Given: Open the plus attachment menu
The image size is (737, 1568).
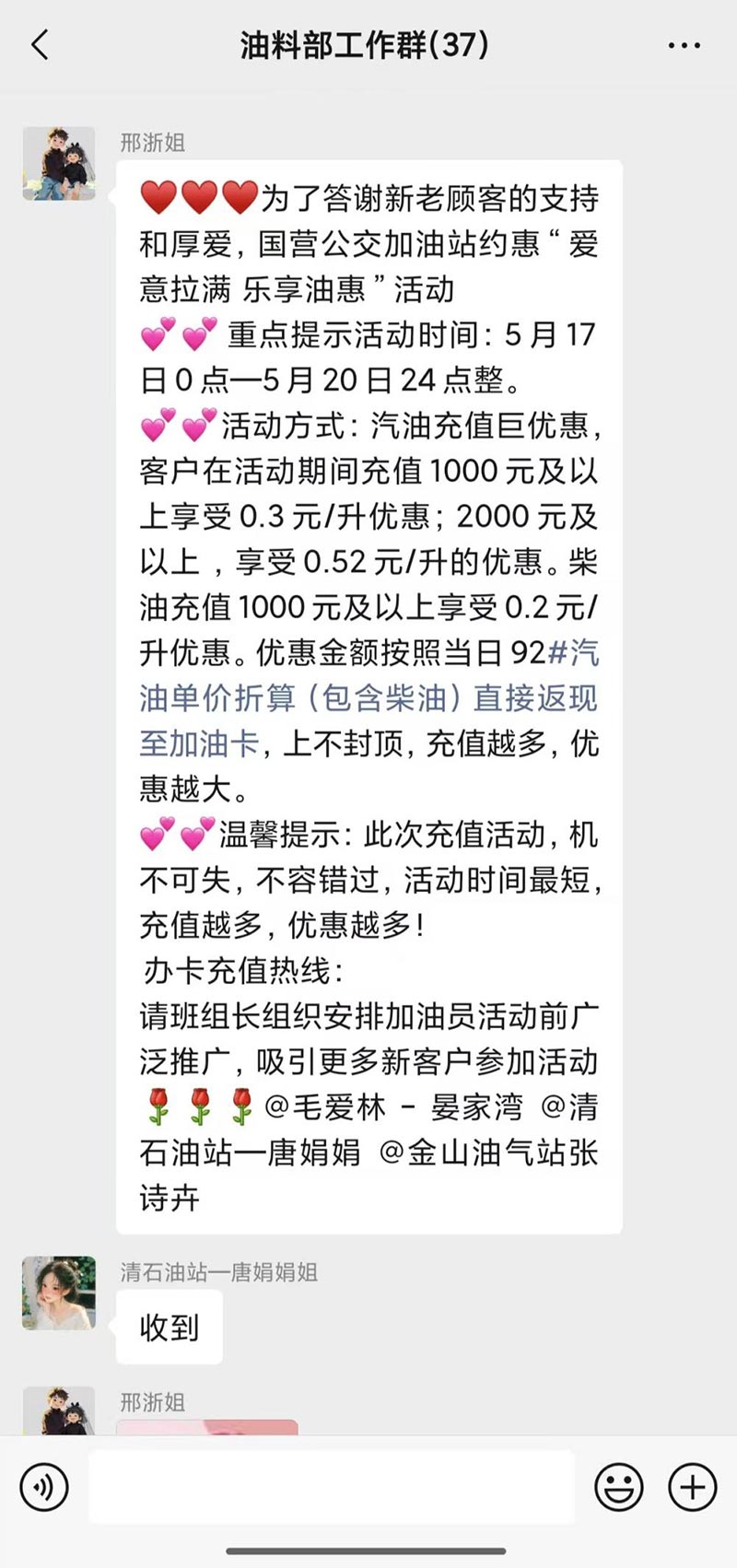Looking at the screenshot, I should (691, 1487).
